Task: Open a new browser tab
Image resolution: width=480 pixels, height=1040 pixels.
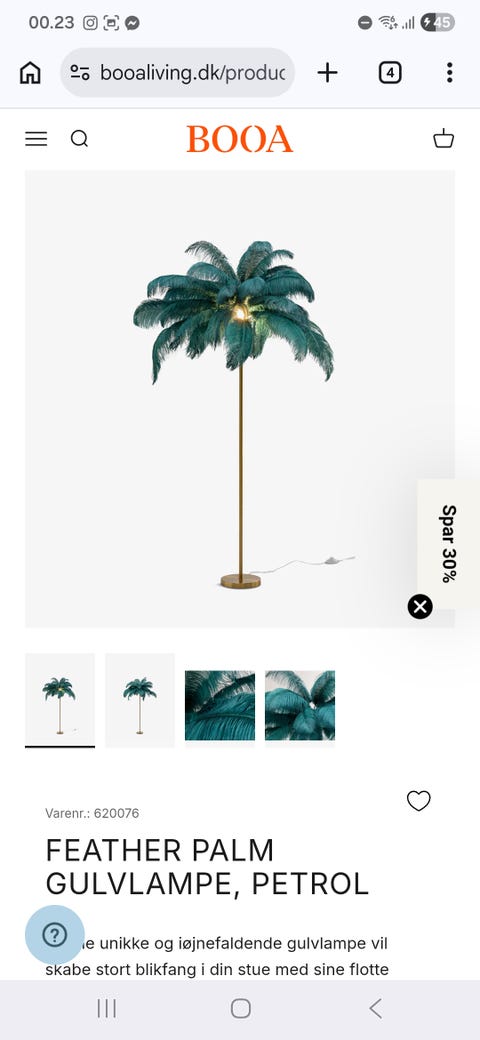Action: [x=328, y=72]
